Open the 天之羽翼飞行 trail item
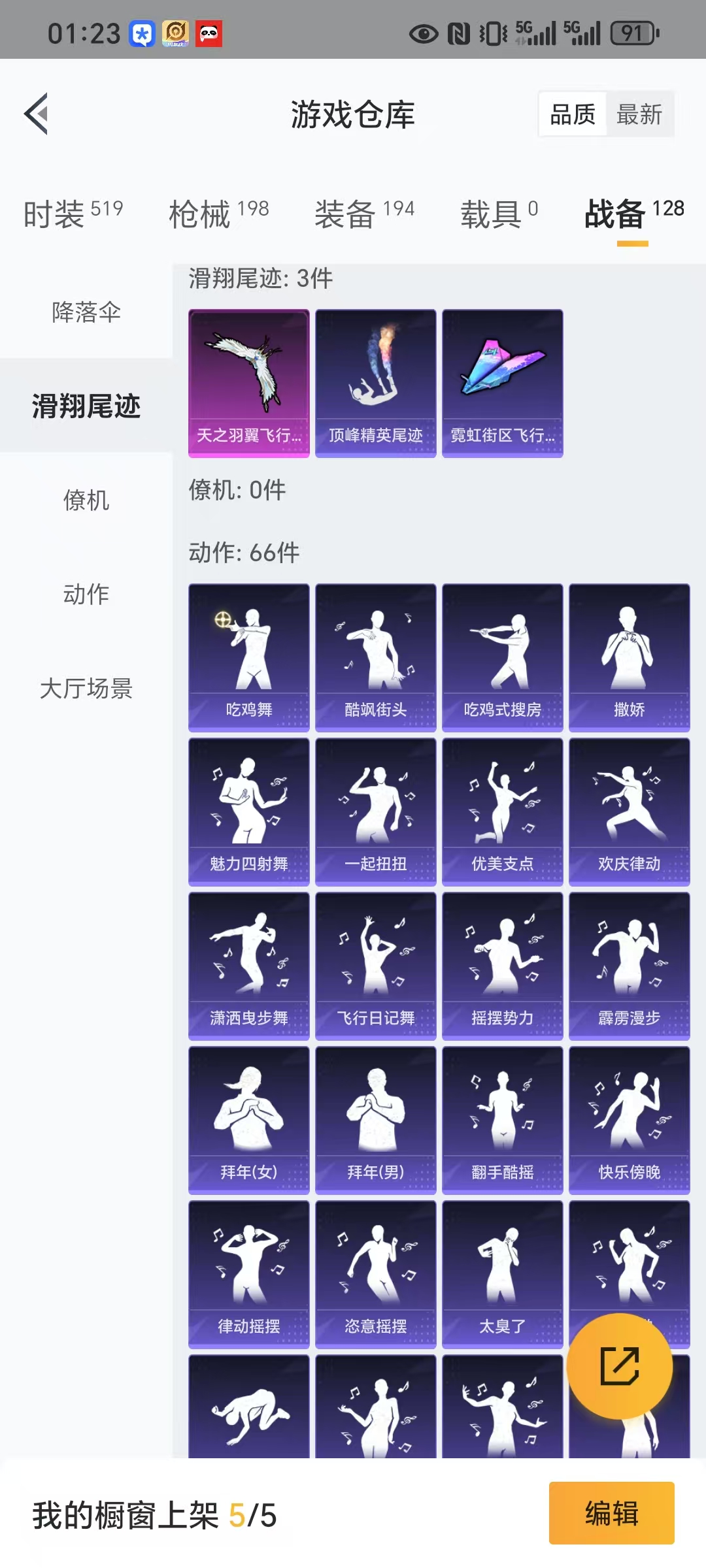706x1568 pixels. (x=249, y=384)
